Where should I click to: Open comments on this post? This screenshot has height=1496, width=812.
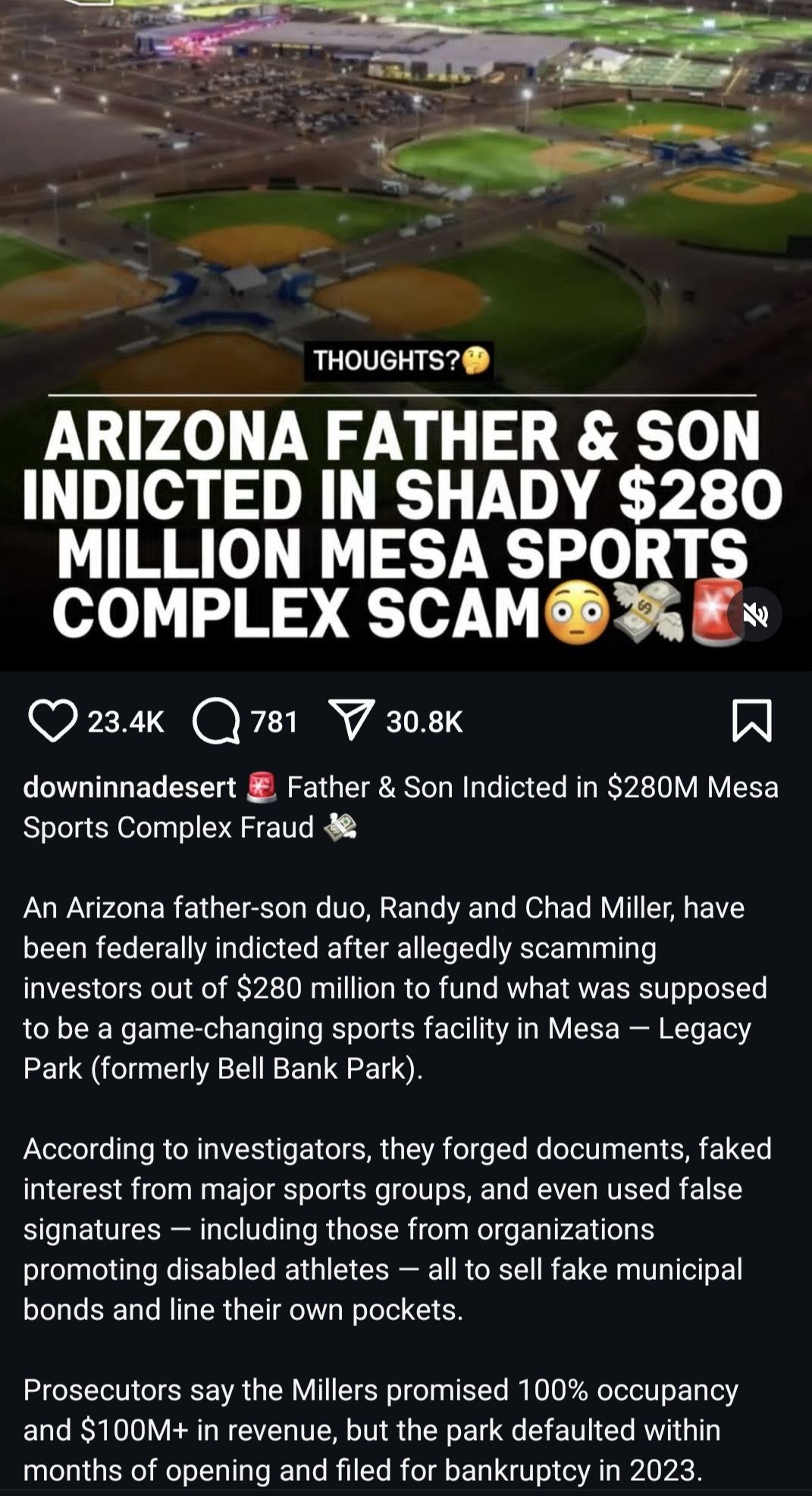tap(216, 721)
